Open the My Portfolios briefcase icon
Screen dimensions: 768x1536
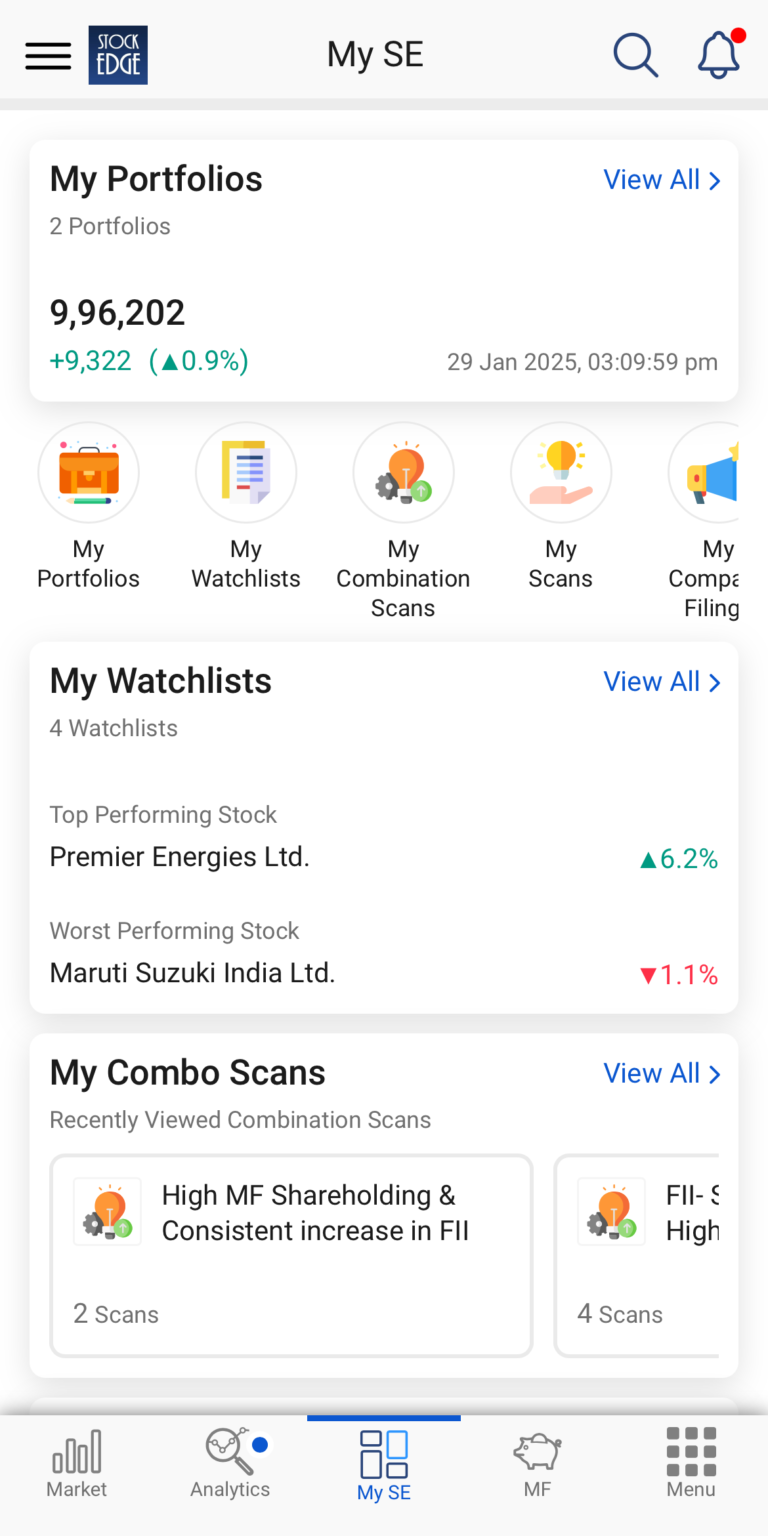coord(88,472)
